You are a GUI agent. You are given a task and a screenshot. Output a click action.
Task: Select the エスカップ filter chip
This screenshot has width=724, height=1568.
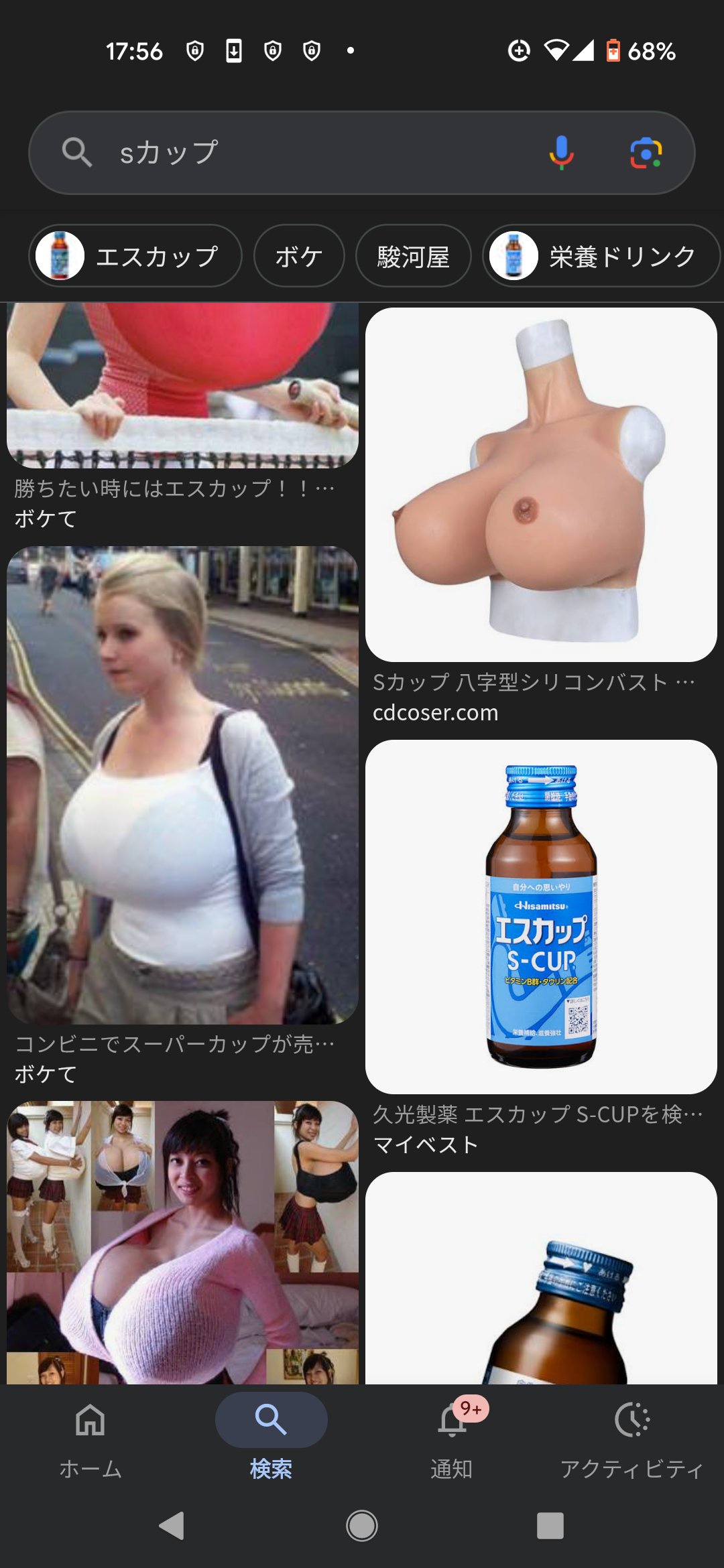[135, 256]
